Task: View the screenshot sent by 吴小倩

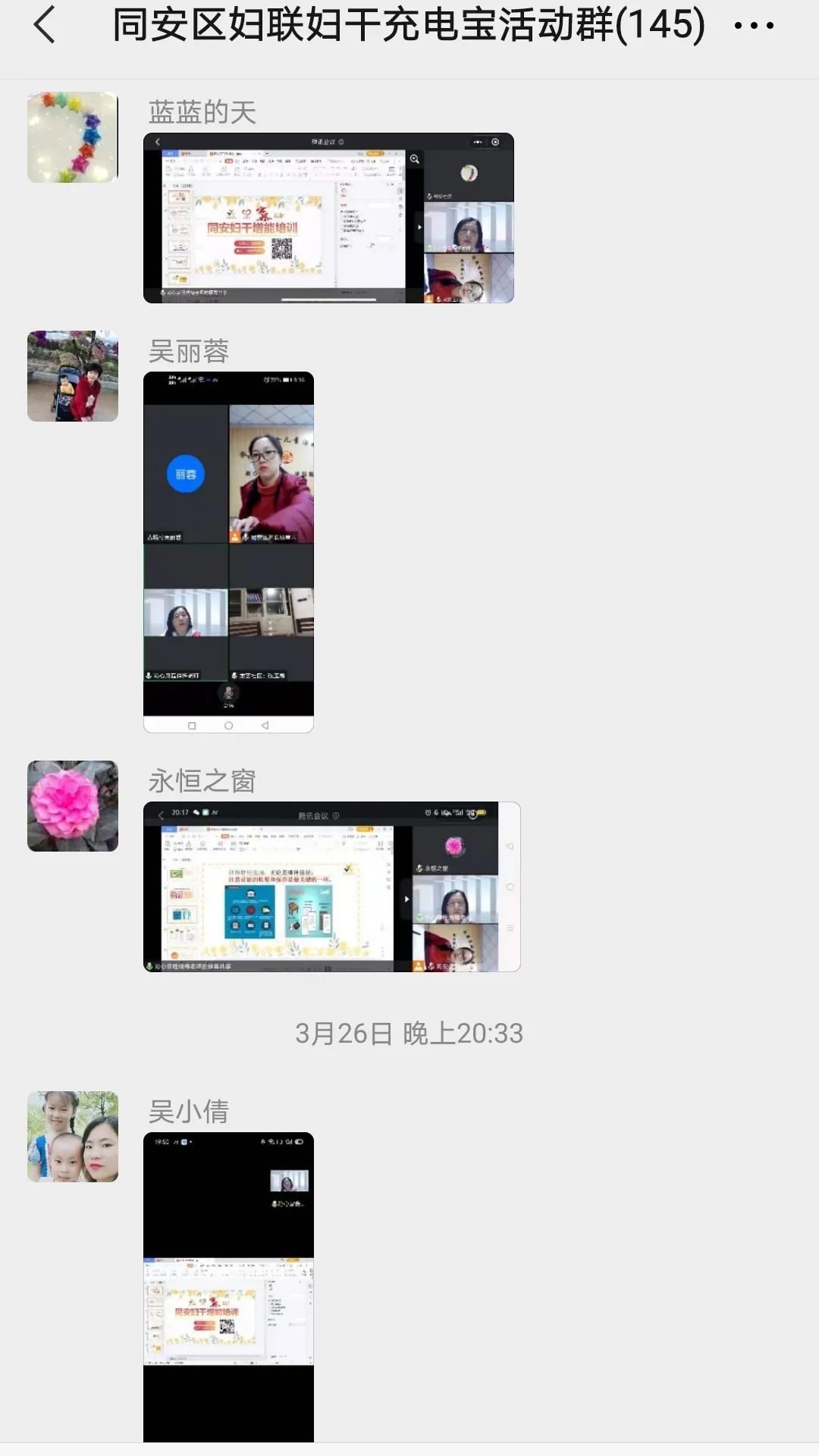Action: click(228, 1287)
